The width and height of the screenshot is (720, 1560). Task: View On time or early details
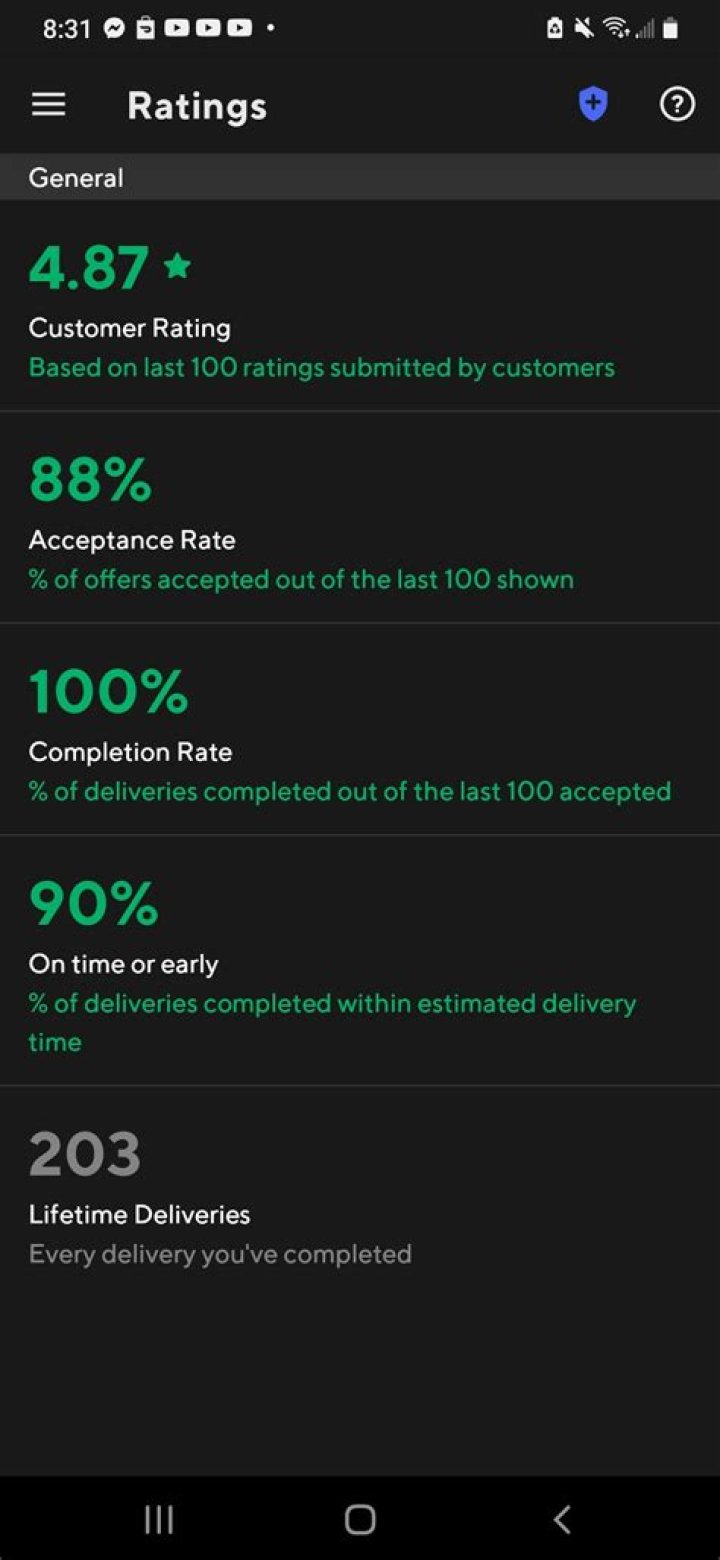pos(360,962)
